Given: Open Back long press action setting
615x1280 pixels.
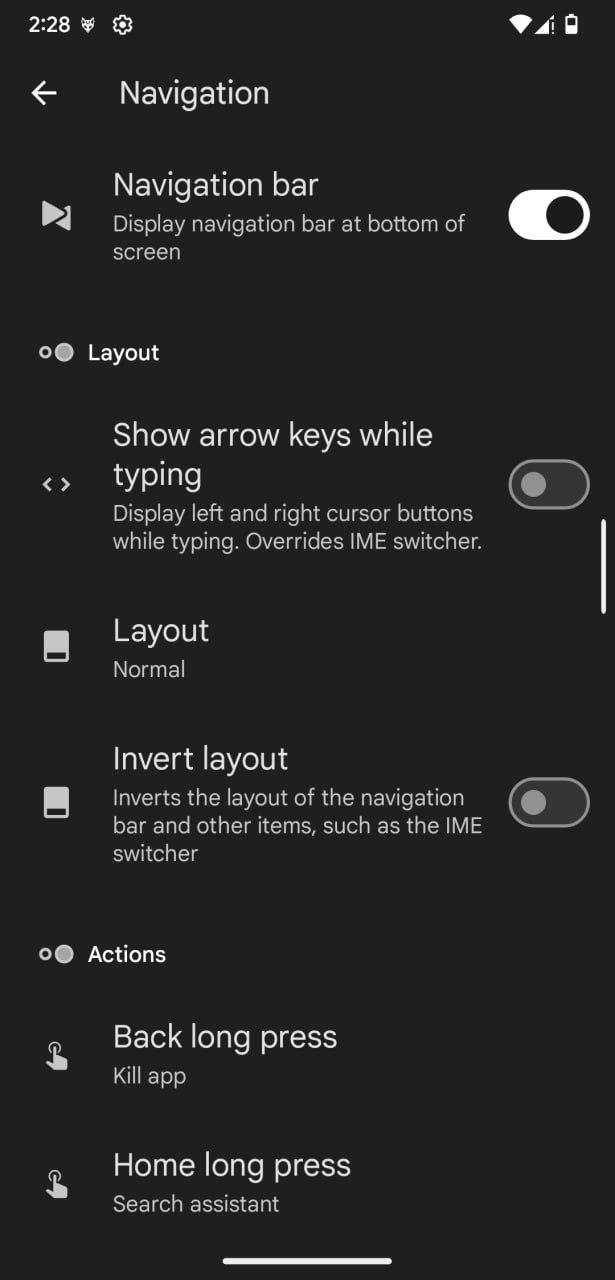Looking at the screenshot, I should coord(307,1055).
